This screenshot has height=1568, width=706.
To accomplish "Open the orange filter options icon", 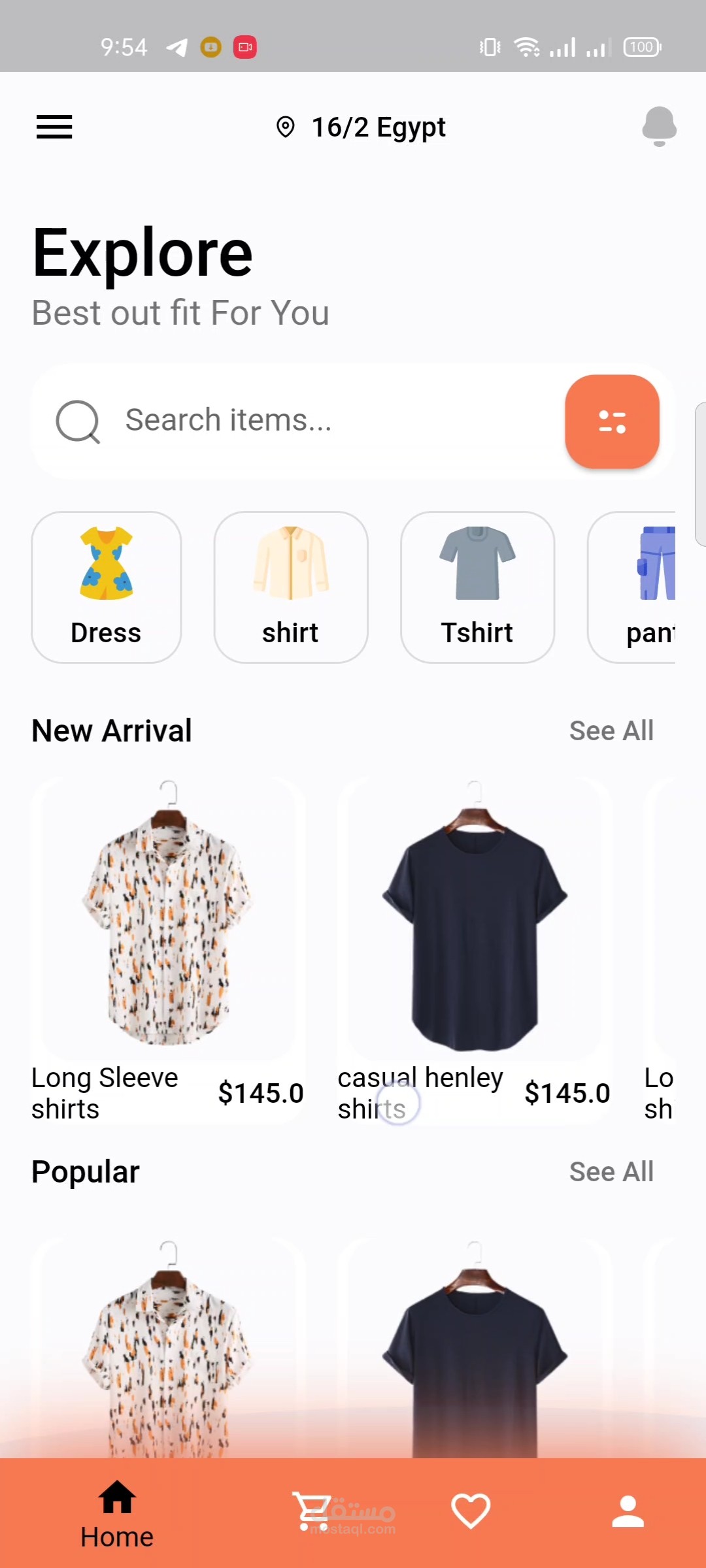I will click(x=612, y=422).
